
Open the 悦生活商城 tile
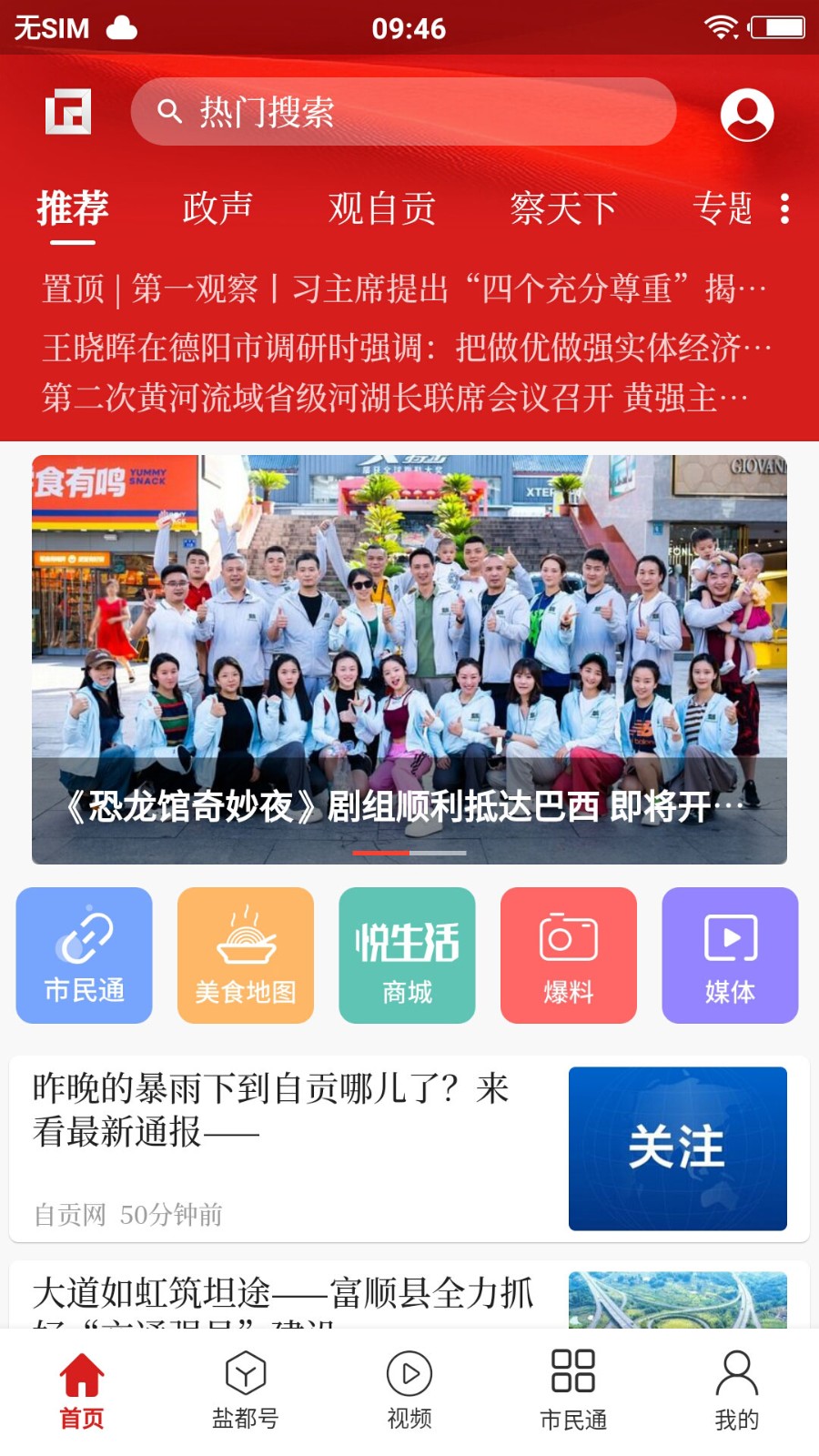click(407, 955)
